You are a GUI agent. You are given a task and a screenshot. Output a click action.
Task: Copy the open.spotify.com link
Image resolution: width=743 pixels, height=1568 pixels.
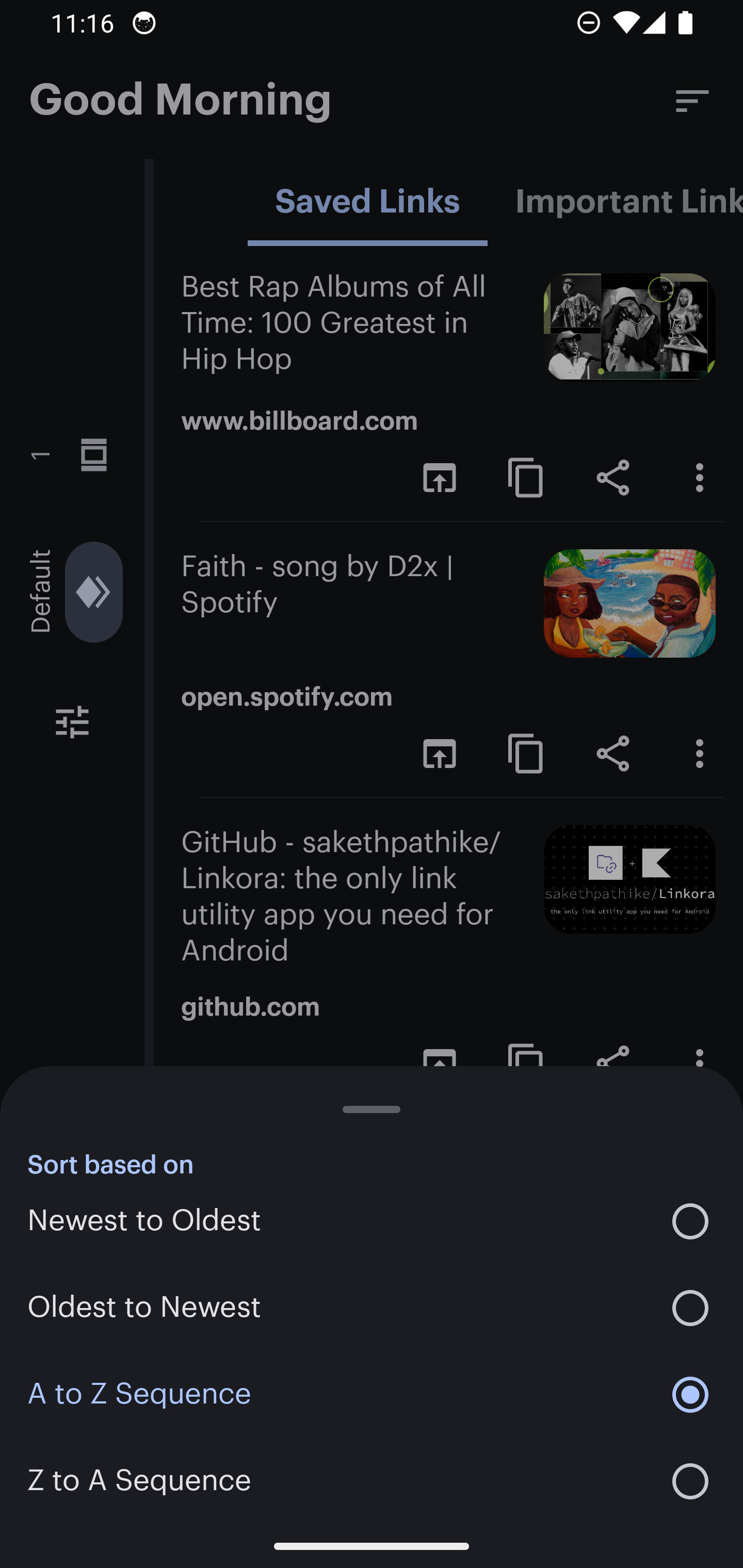click(526, 754)
